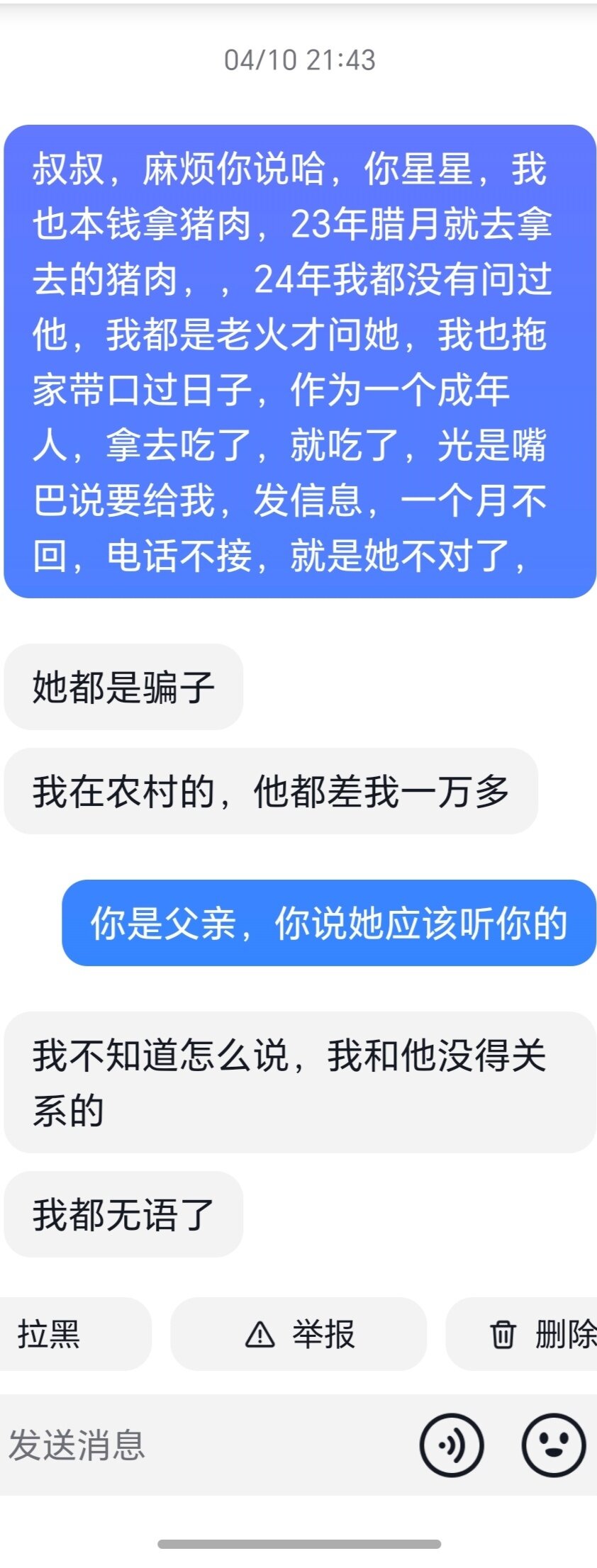Viewport: 597px width, 1568px height.
Task: Open the voice message icon
Action: click(452, 1445)
